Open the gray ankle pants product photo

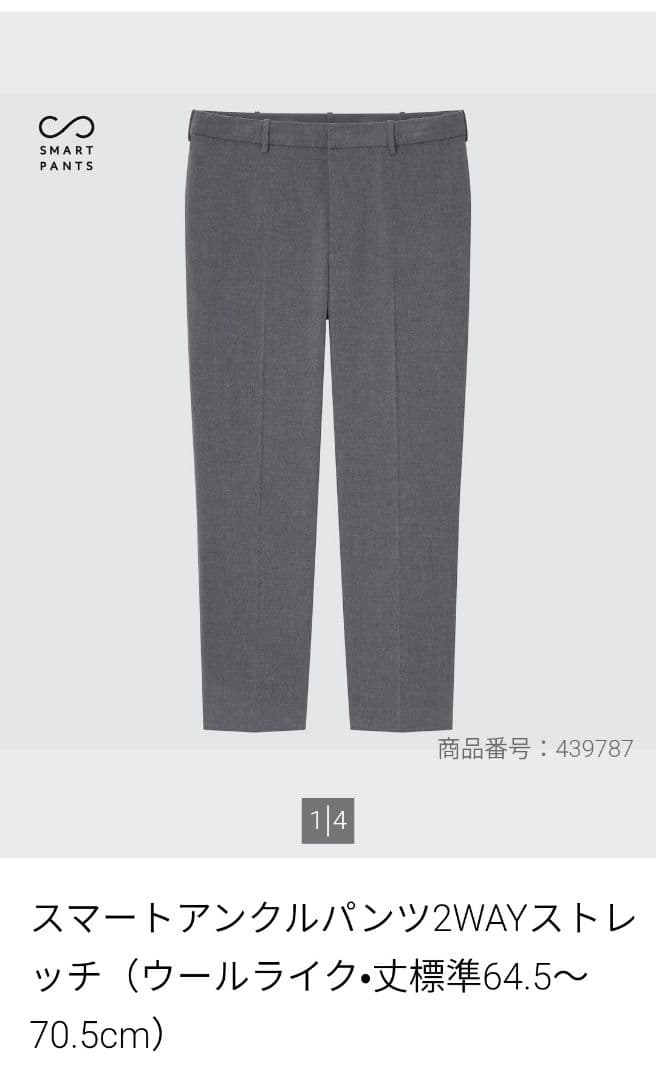328,420
